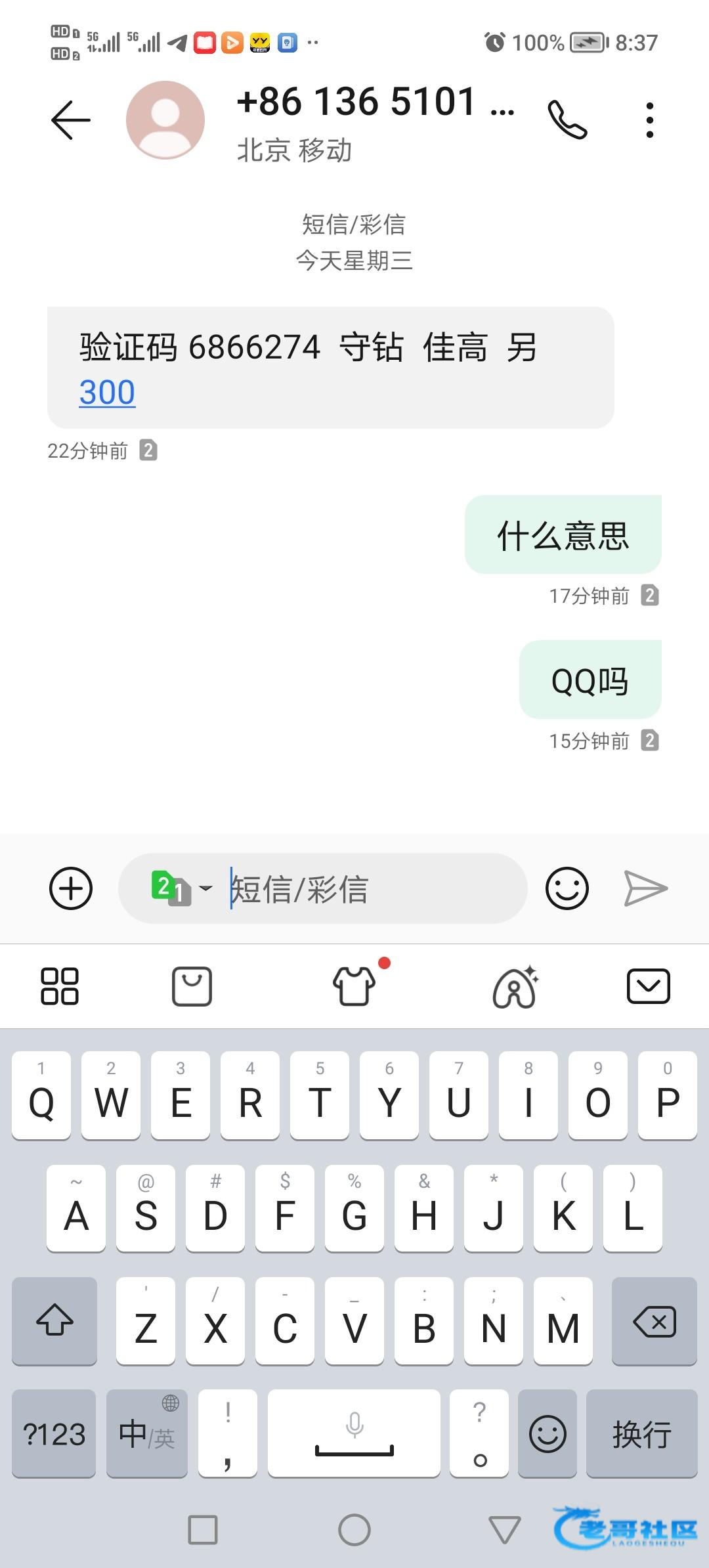Collapse the keyboard with the down arrow
Image resolution: width=709 pixels, height=1568 pixels.
648,986
